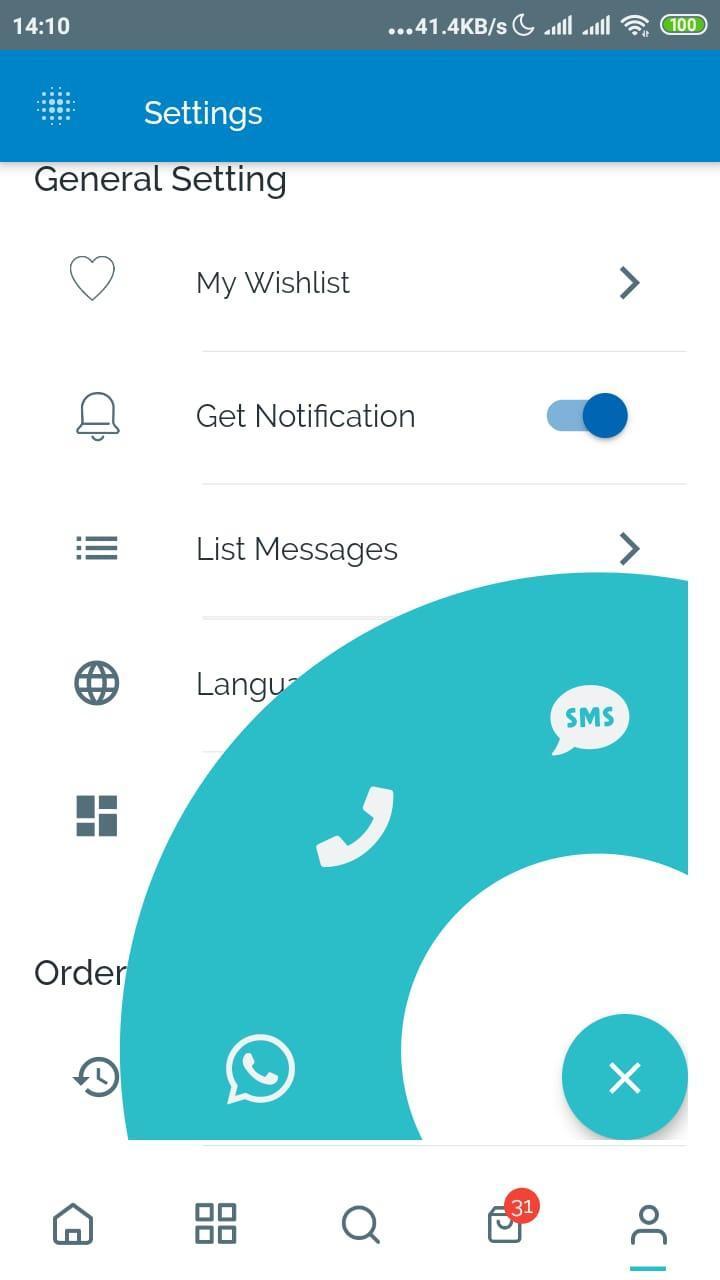Screen dimensions: 720x1280
Task: Switch to the categories grid tab
Action: 216,1223
